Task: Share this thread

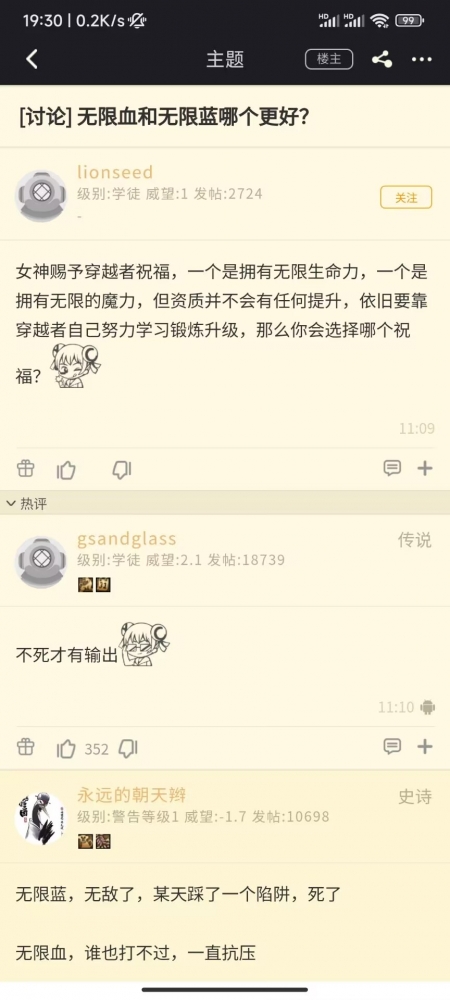Action: (x=382, y=59)
